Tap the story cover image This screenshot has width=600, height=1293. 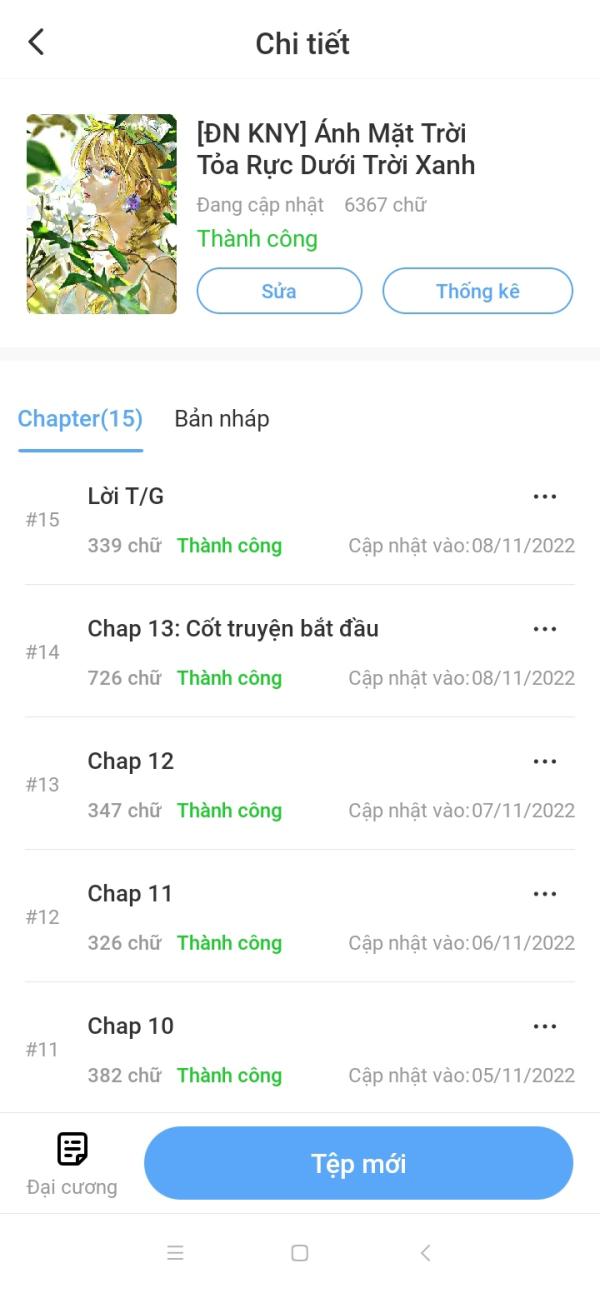[x=101, y=214]
